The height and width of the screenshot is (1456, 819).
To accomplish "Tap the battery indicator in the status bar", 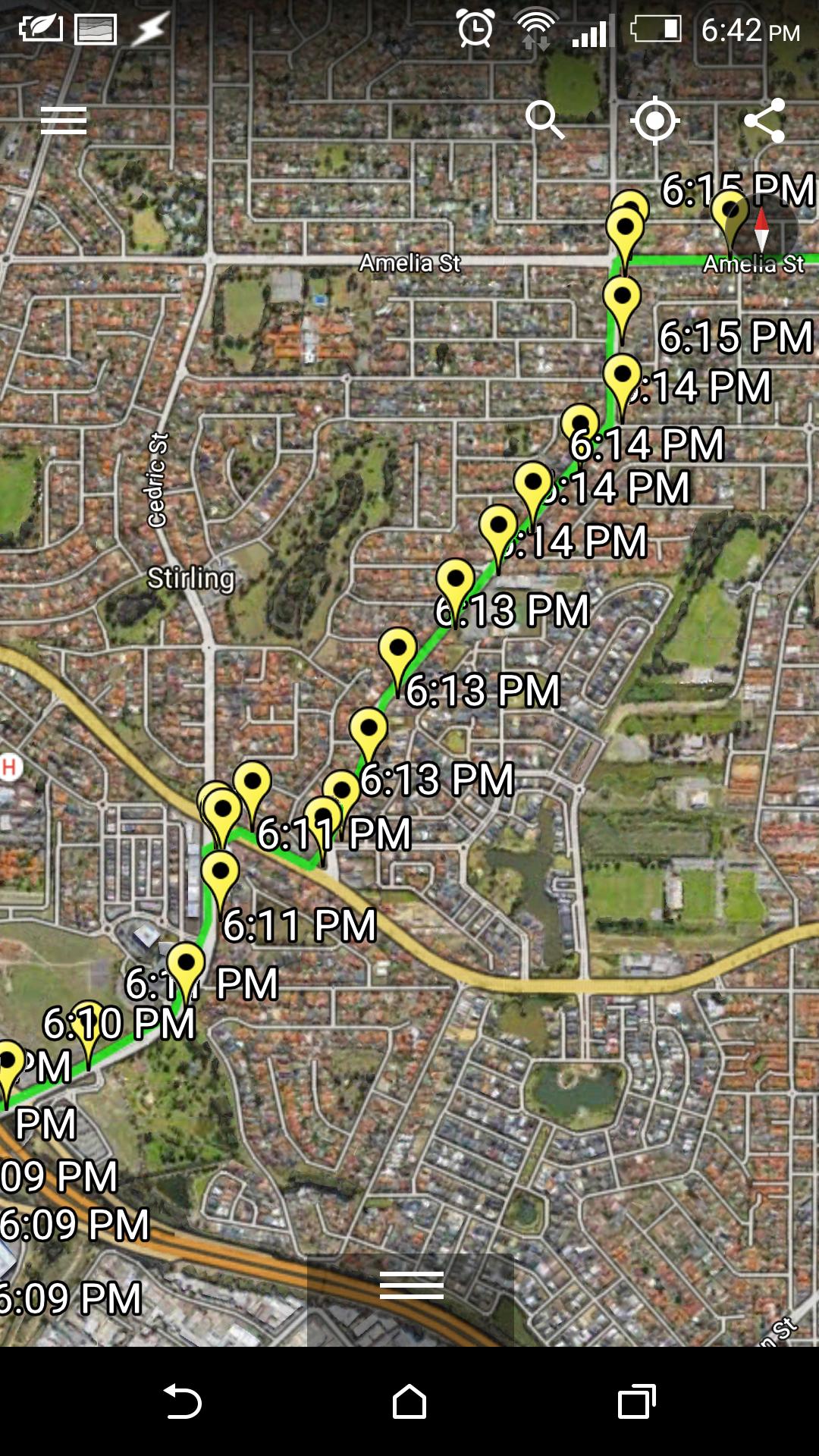I will (656, 30).
